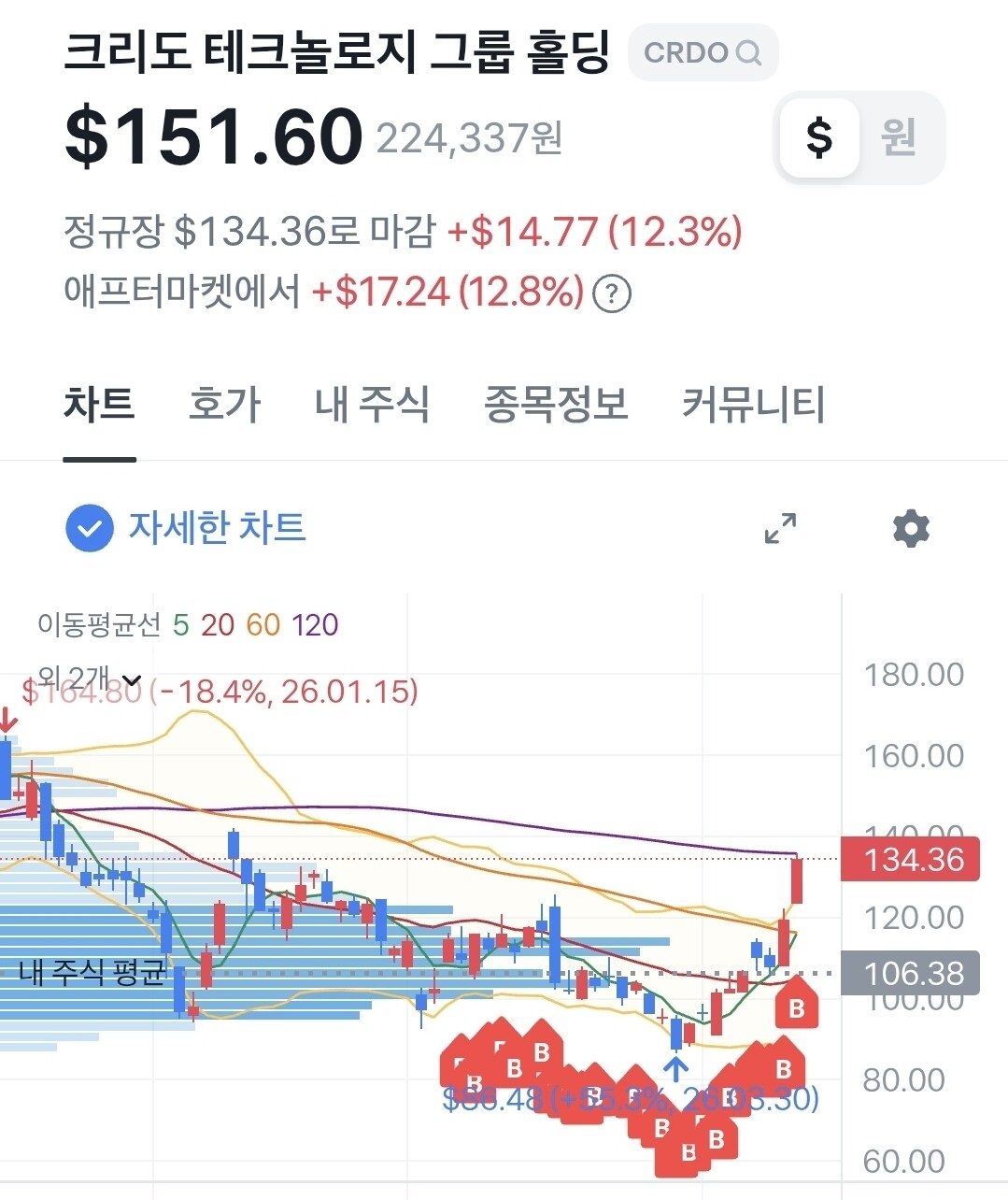
Task: Switch to the 호가 tab
Action: [x=224, y=405]
